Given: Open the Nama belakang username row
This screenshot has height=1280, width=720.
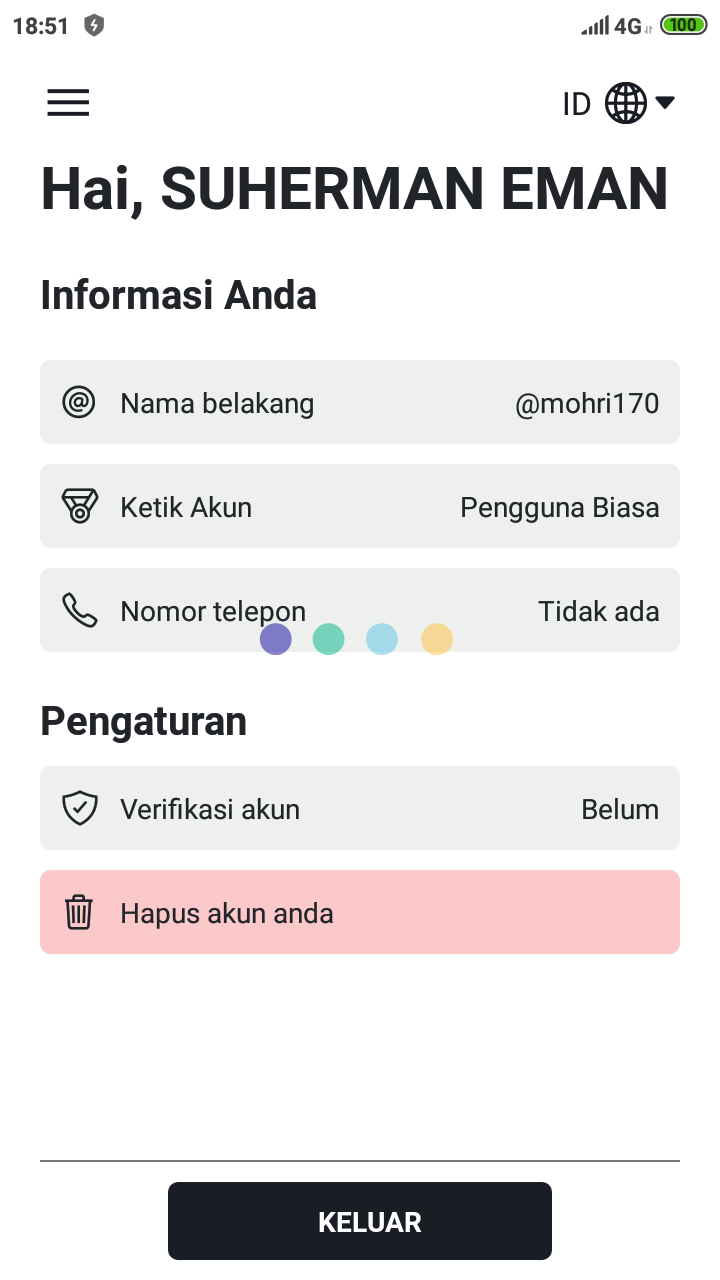Looking at the screenshot, I should click(360, 402).
